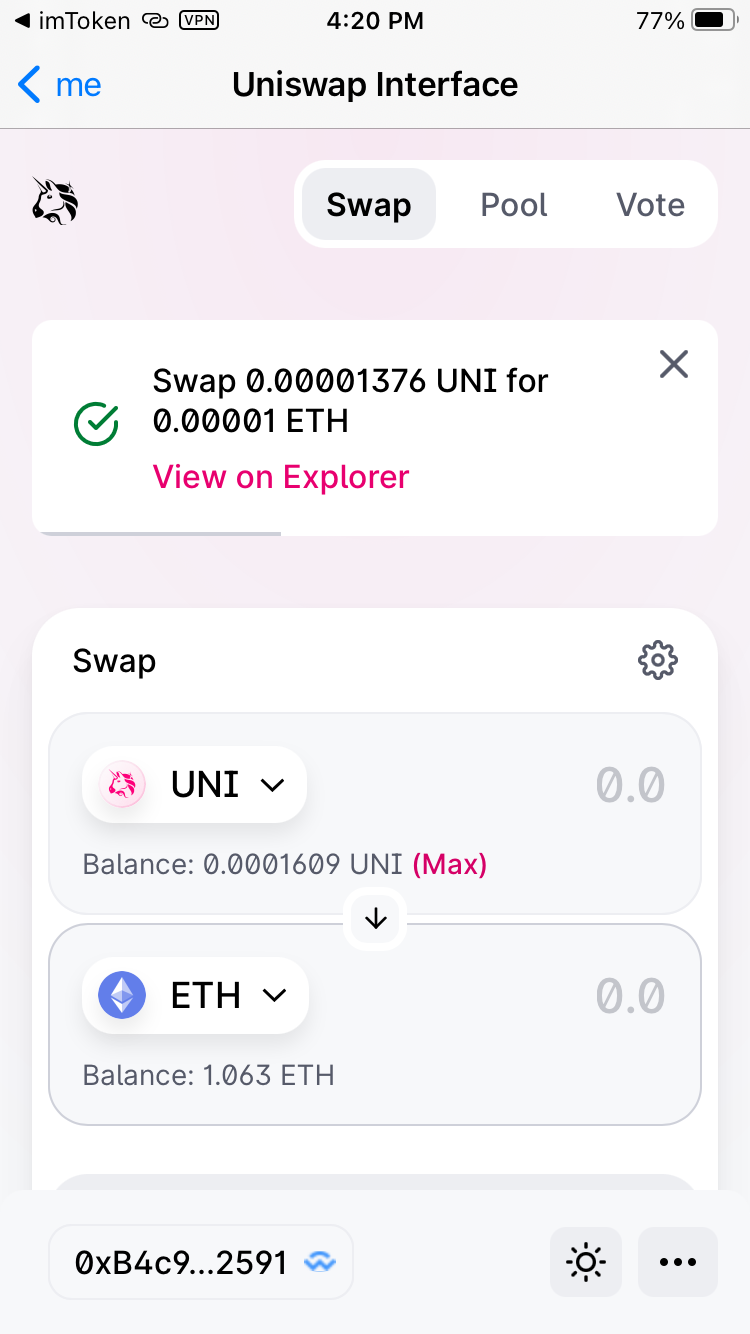The height and width of the screenshot is (1334, 750).
Task: Select the Swap tab
Action: click(x=369, y=205)
